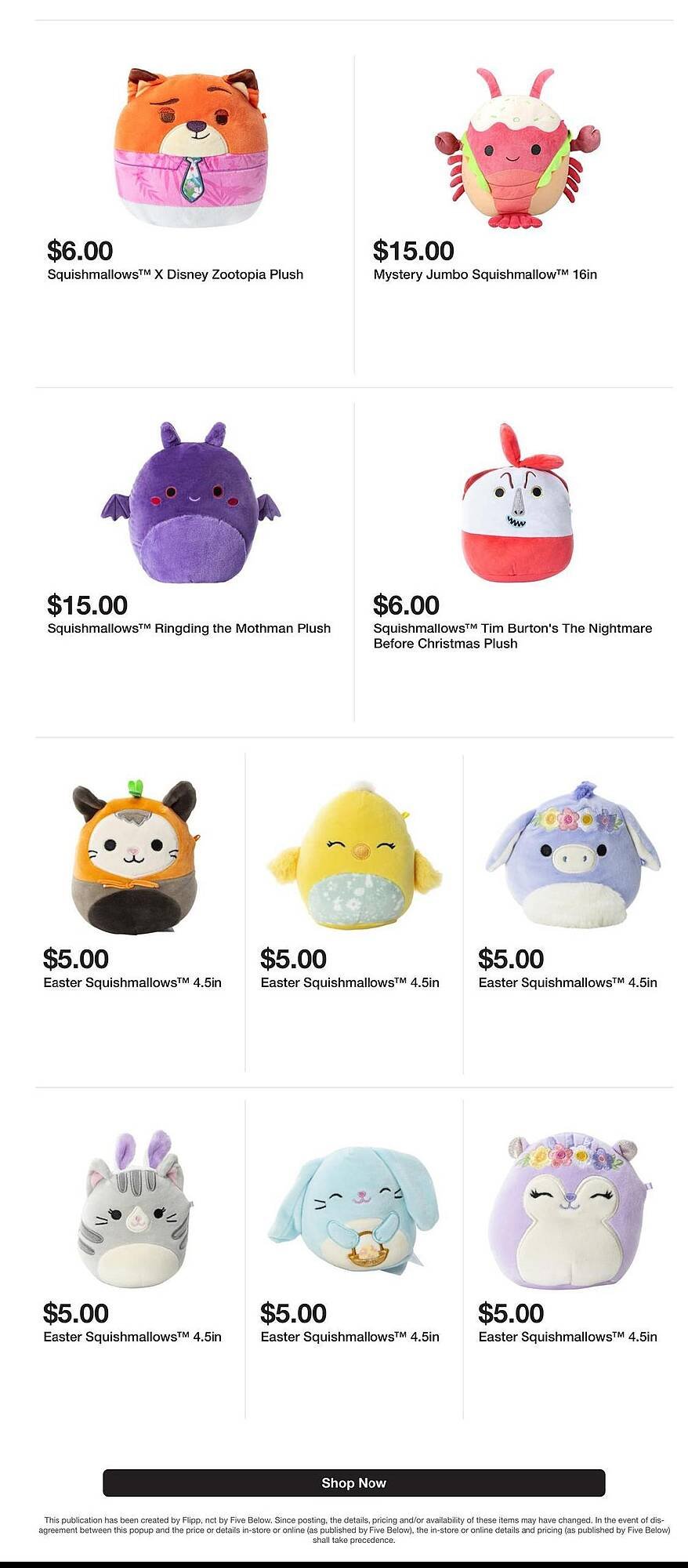
Task: View the Mystery Jumbo Squishmallow 16in product
Action: 516,149
